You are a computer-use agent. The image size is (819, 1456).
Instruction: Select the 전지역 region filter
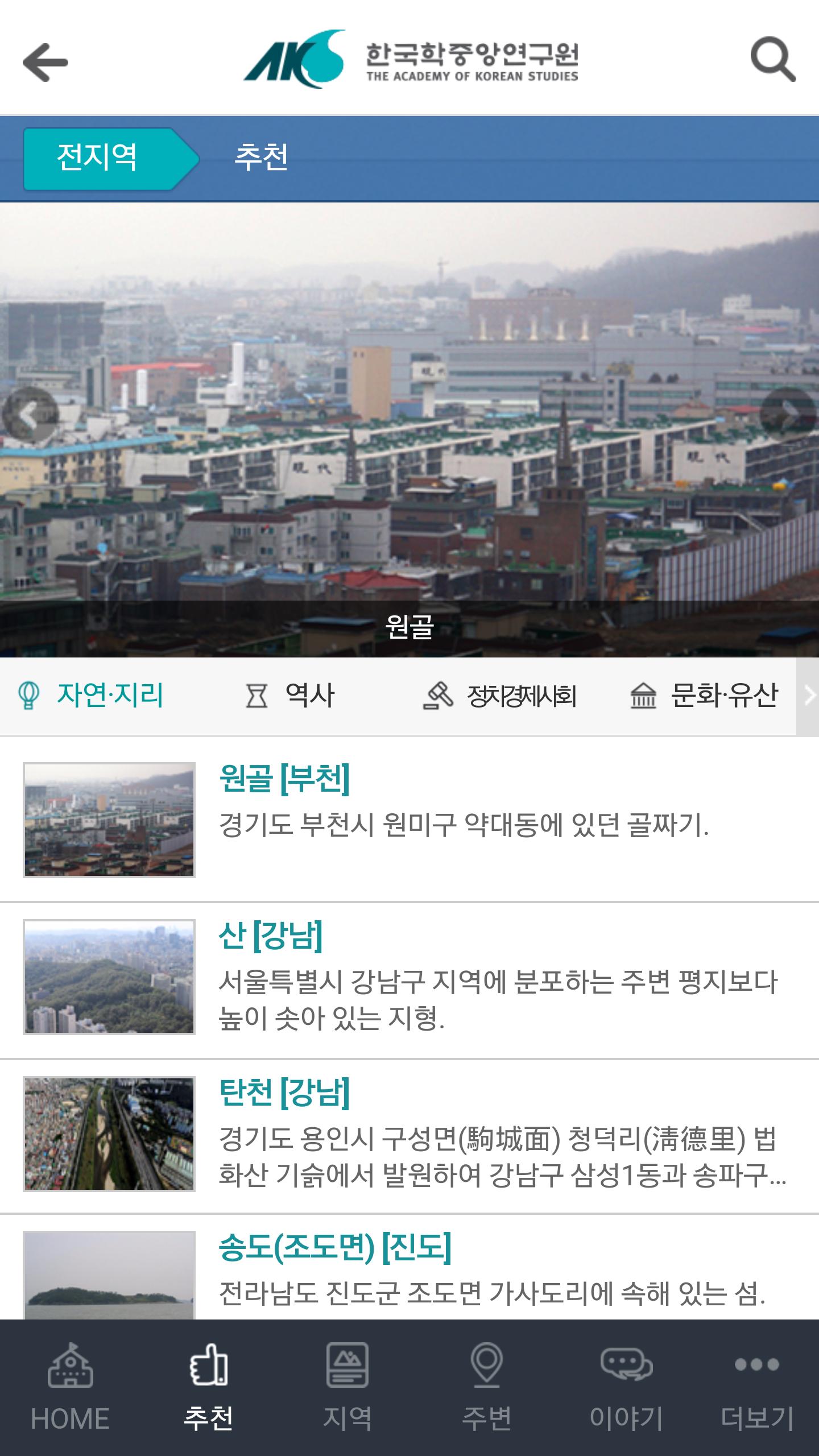tap(98, 158)
